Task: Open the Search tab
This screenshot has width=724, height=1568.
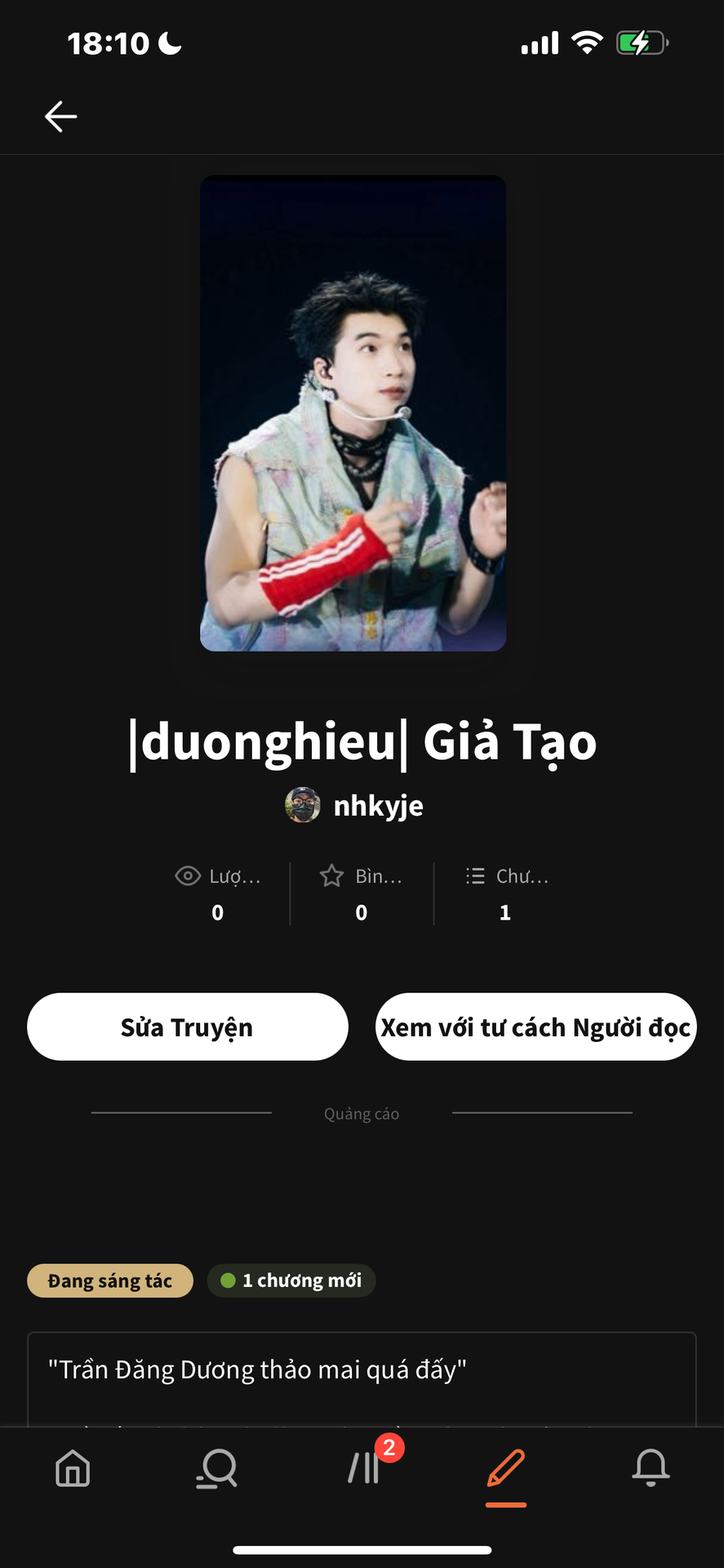Action: (x=217, y=1468)
